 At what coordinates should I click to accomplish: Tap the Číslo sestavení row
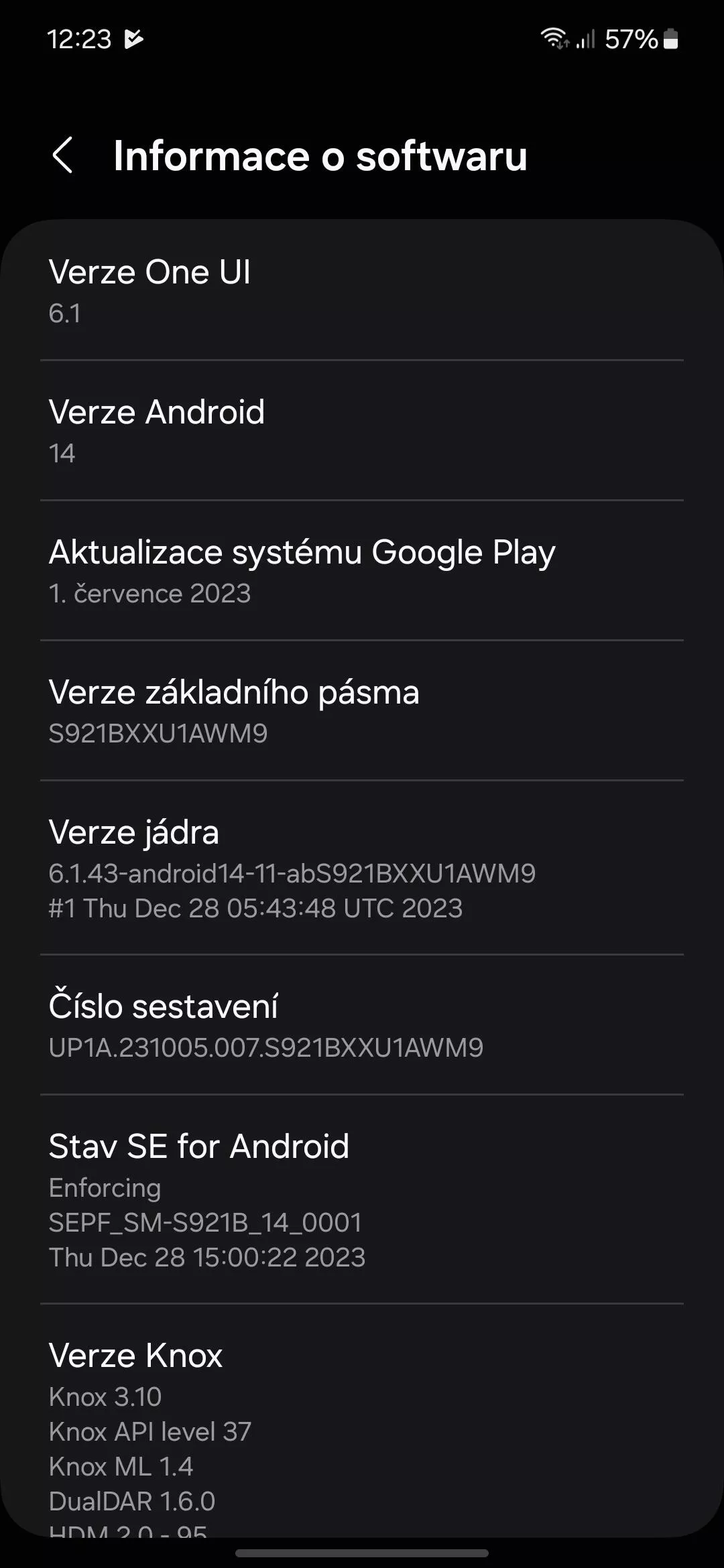click(362, 1025)
